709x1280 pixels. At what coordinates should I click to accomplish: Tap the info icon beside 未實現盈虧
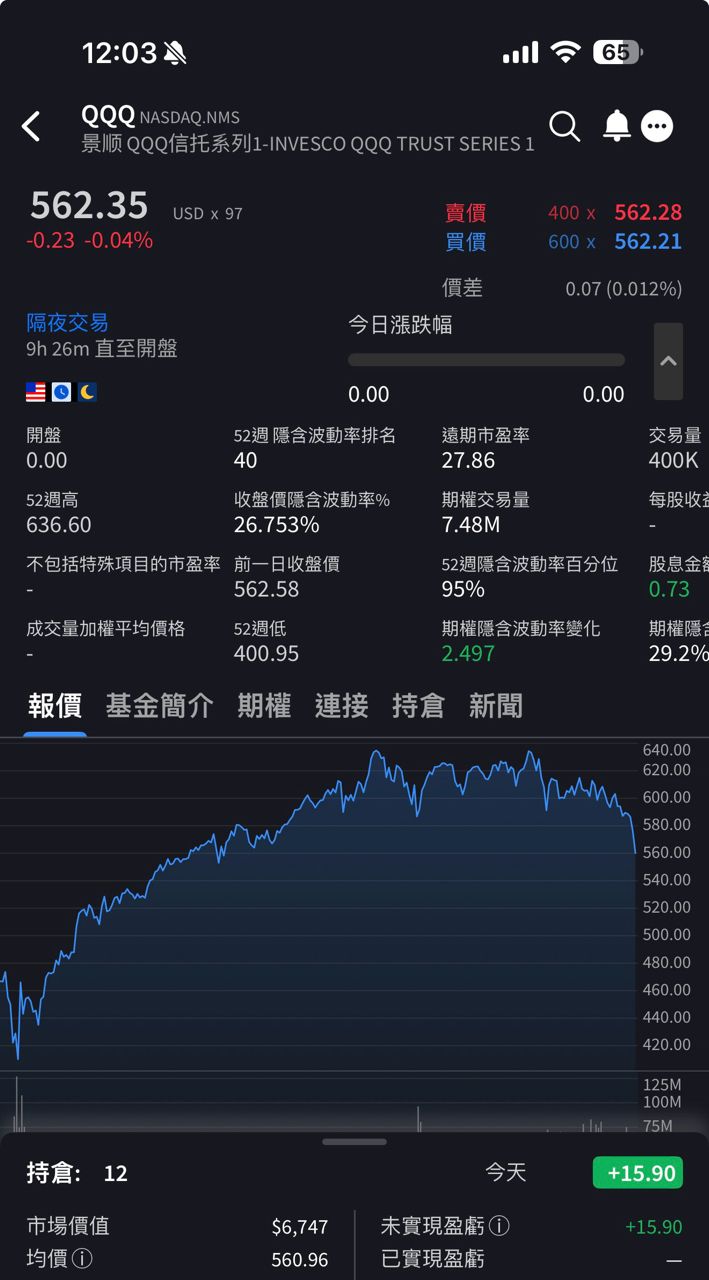pyautogui.click(x=500, y=1226)
